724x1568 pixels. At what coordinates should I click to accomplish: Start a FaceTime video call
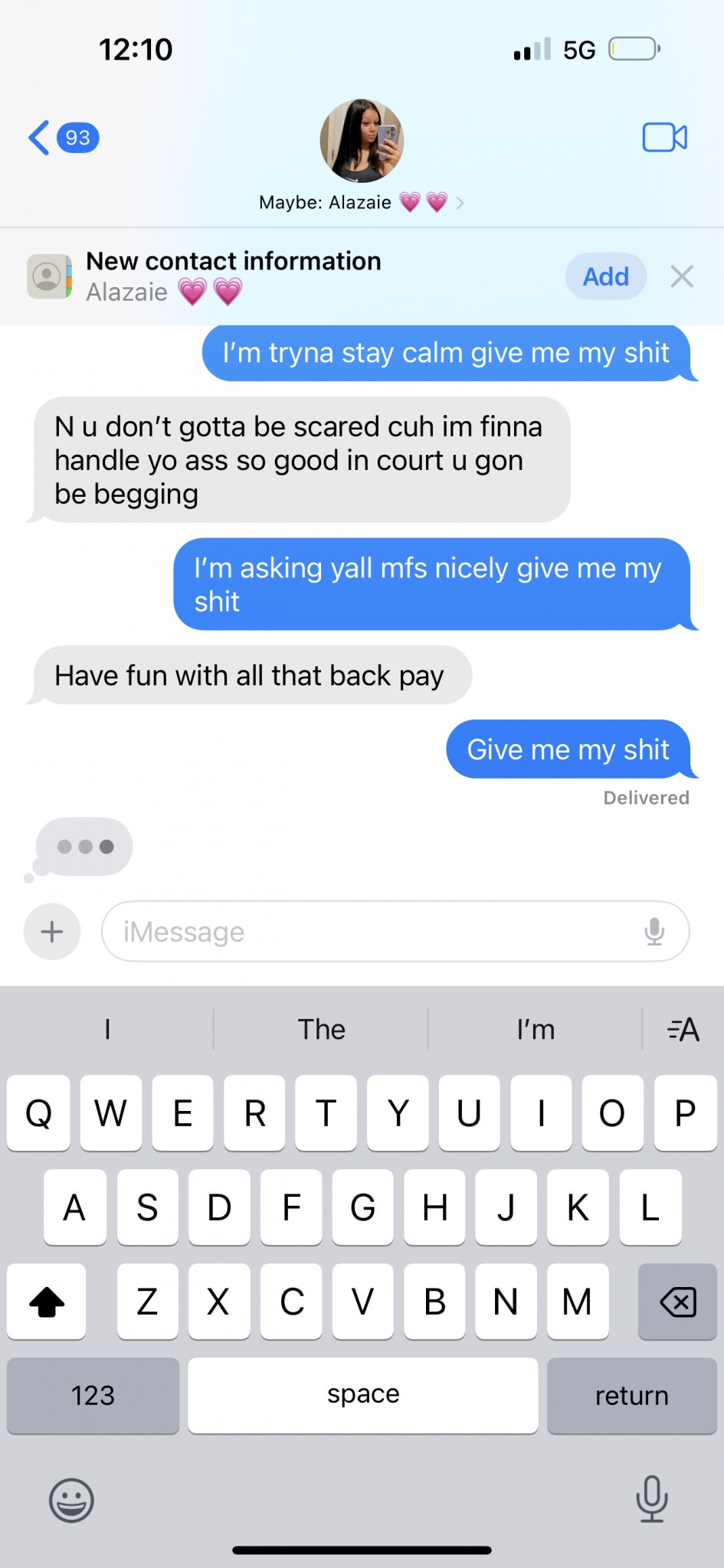tap(664, 138)
